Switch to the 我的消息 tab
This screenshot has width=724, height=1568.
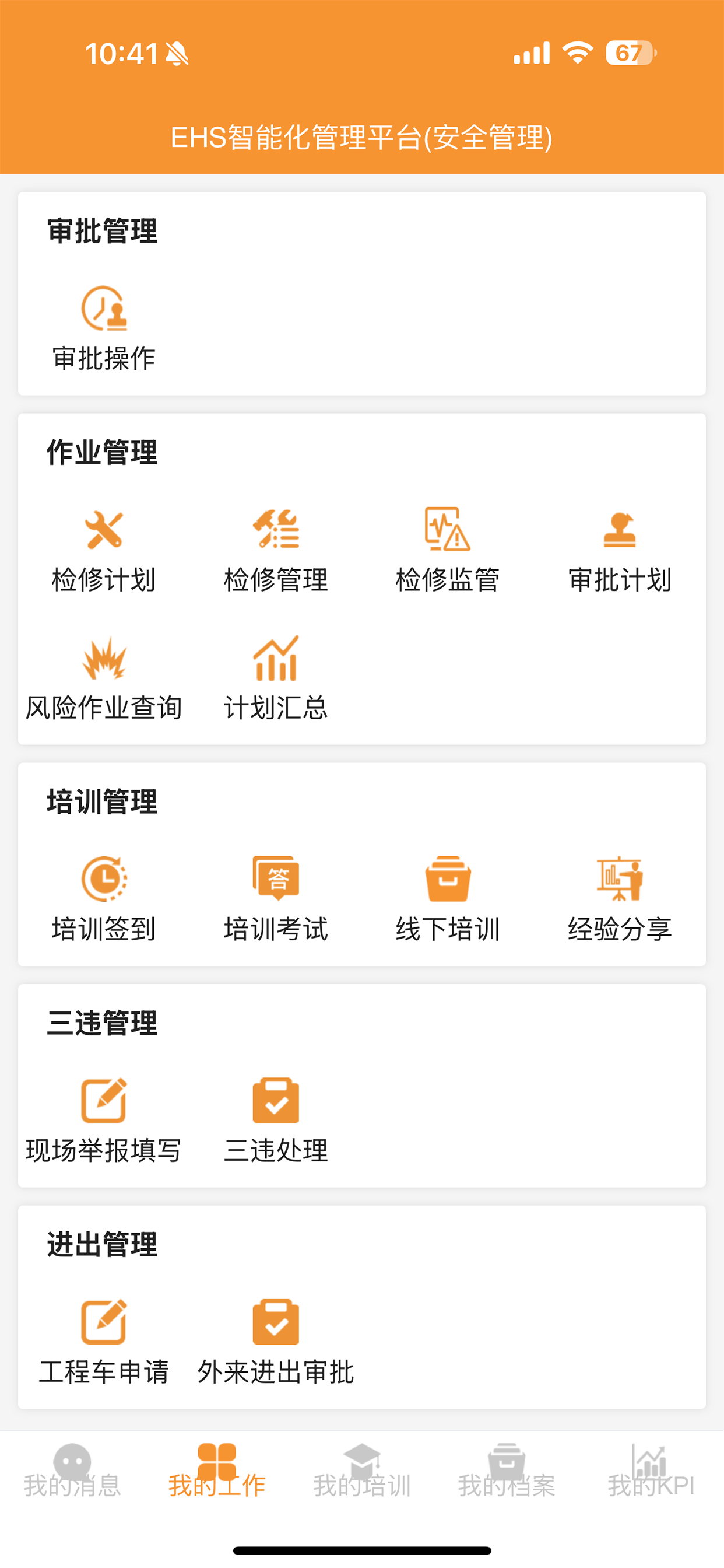72,1472
